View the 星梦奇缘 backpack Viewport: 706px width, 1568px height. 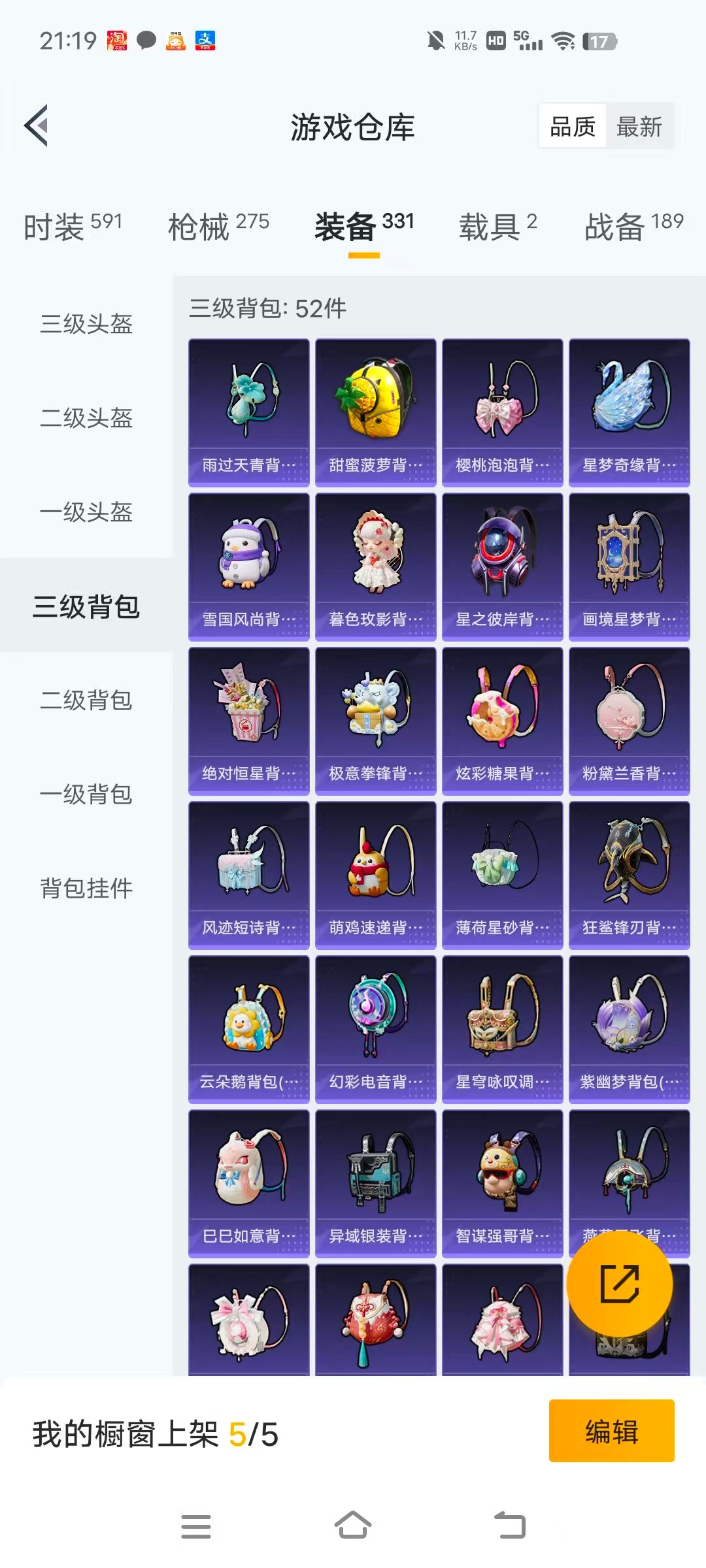click(630, 412)
